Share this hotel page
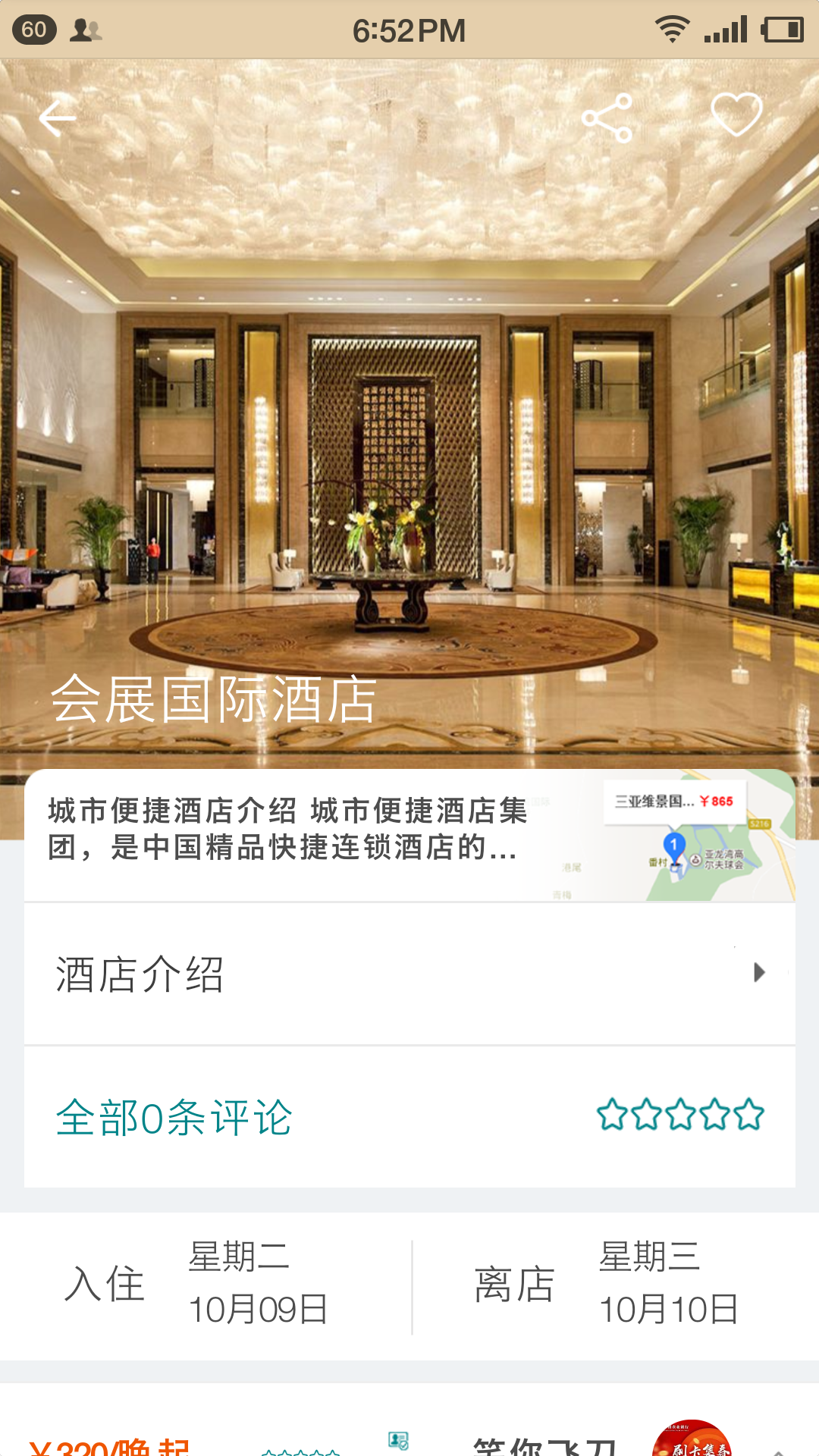 pyautogui.click(x=607, y=118)
